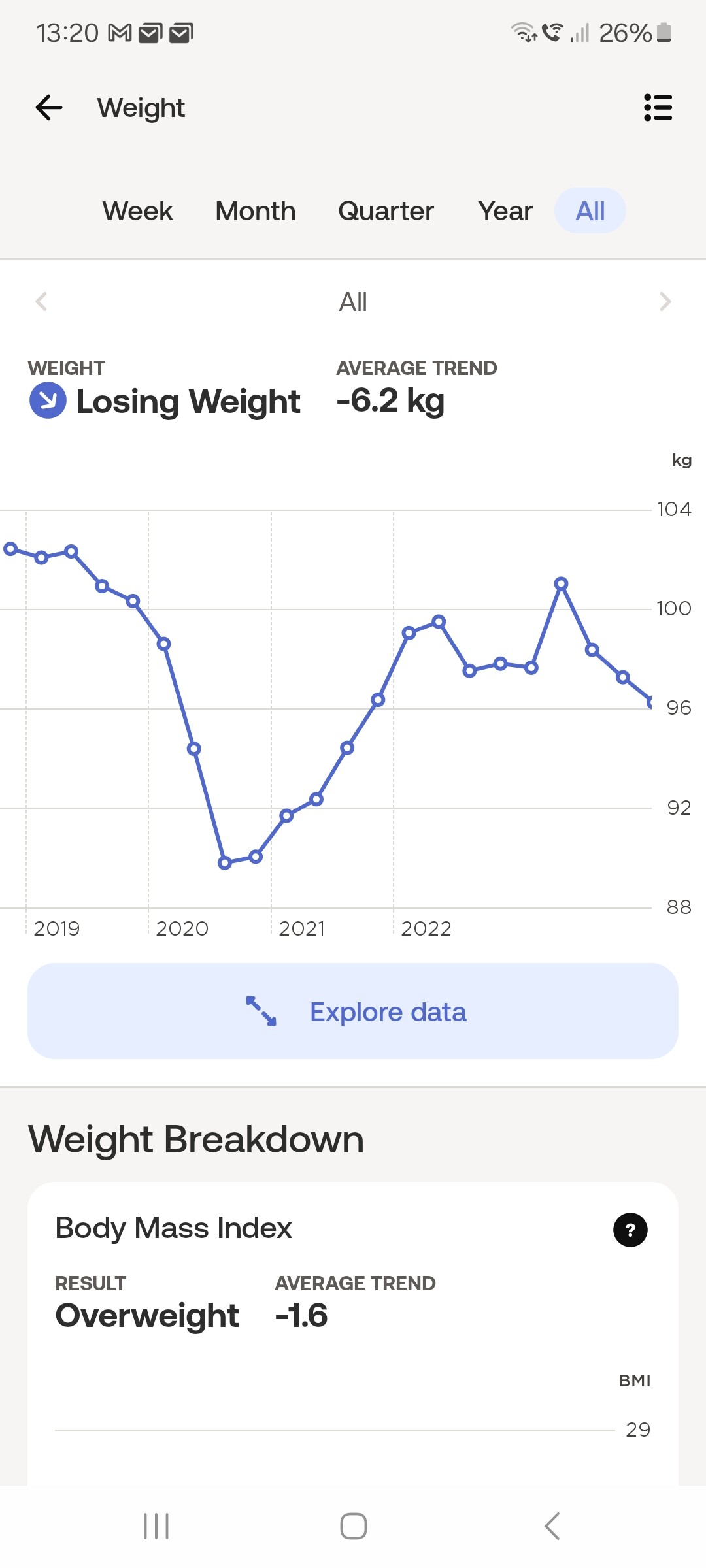706x1568 pixels.
Task: Open Explore data
Action: [353, 1011]
